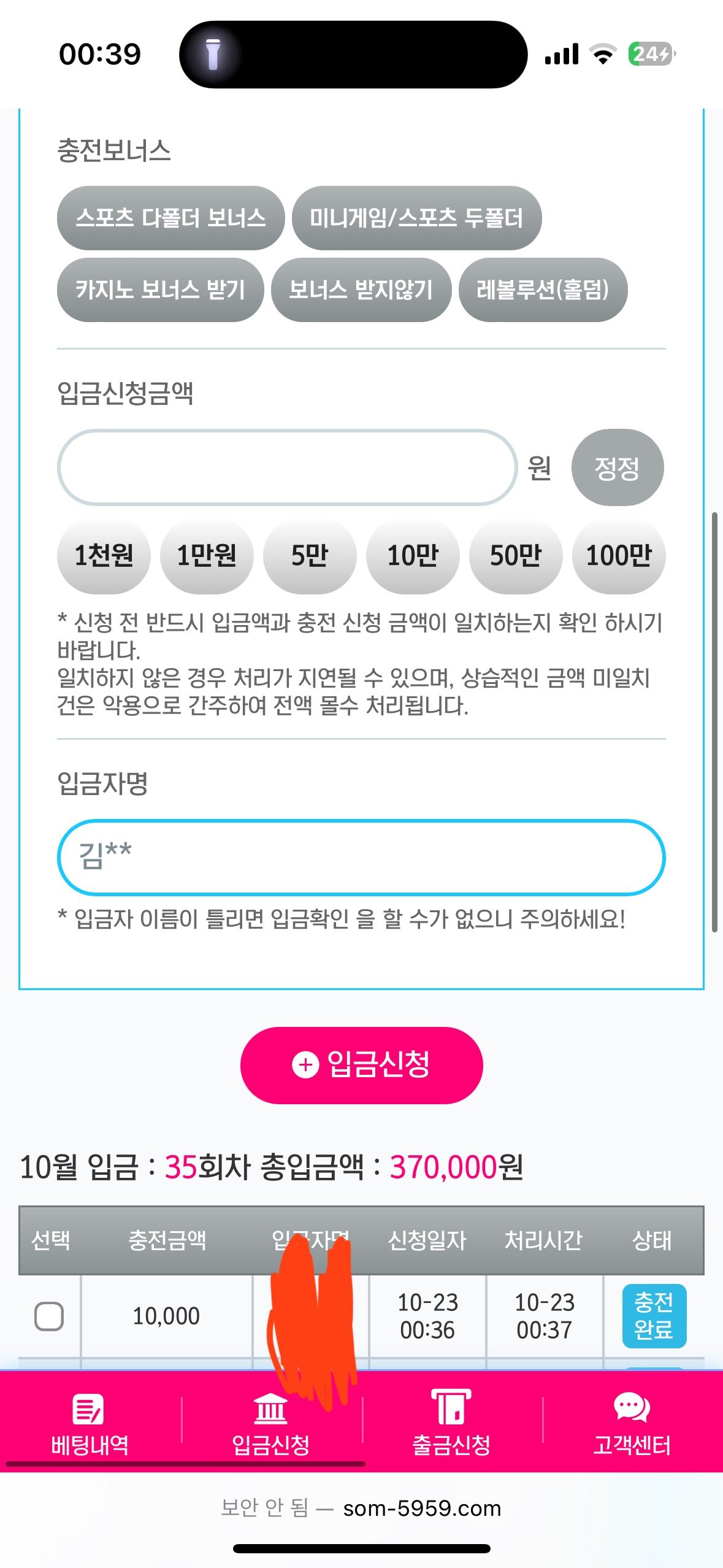
Task: Select 보너스 받지않기 option
Action: coord(361,290)
